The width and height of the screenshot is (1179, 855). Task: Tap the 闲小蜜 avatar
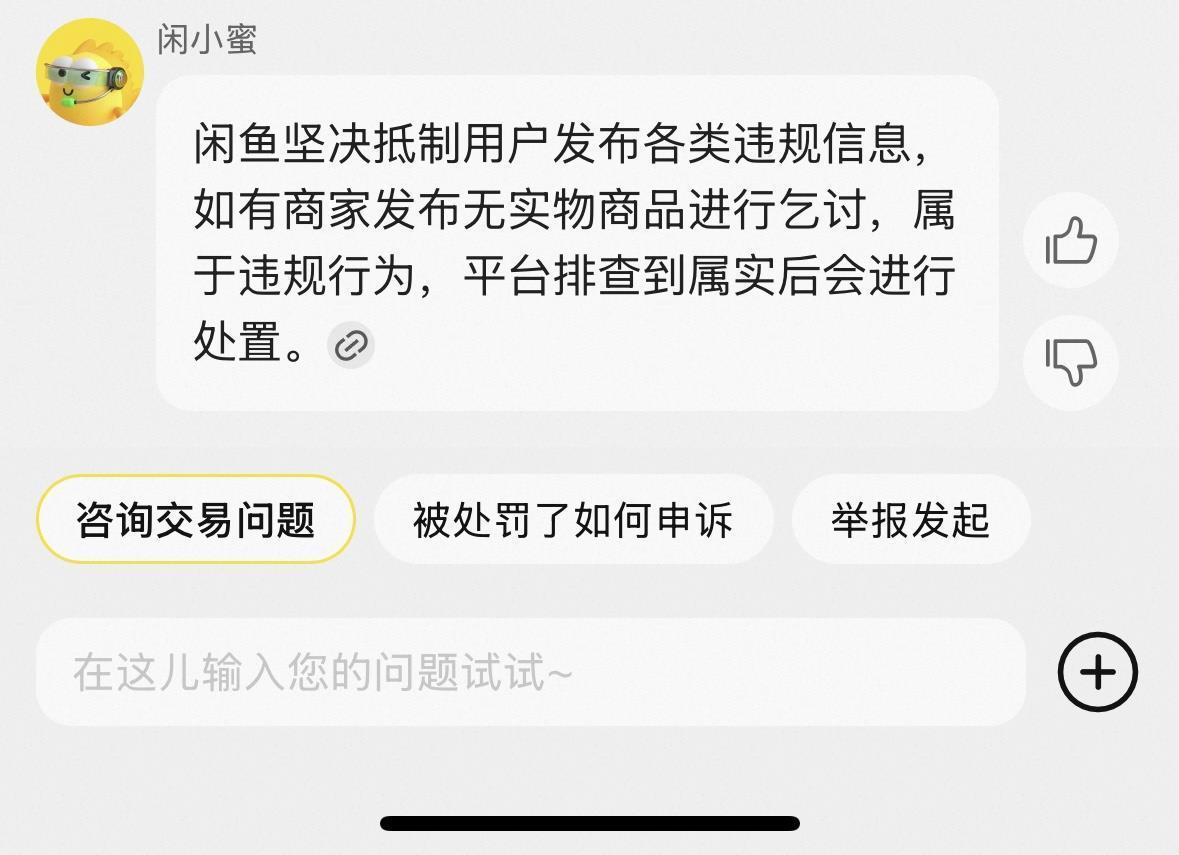pos(90,72)
